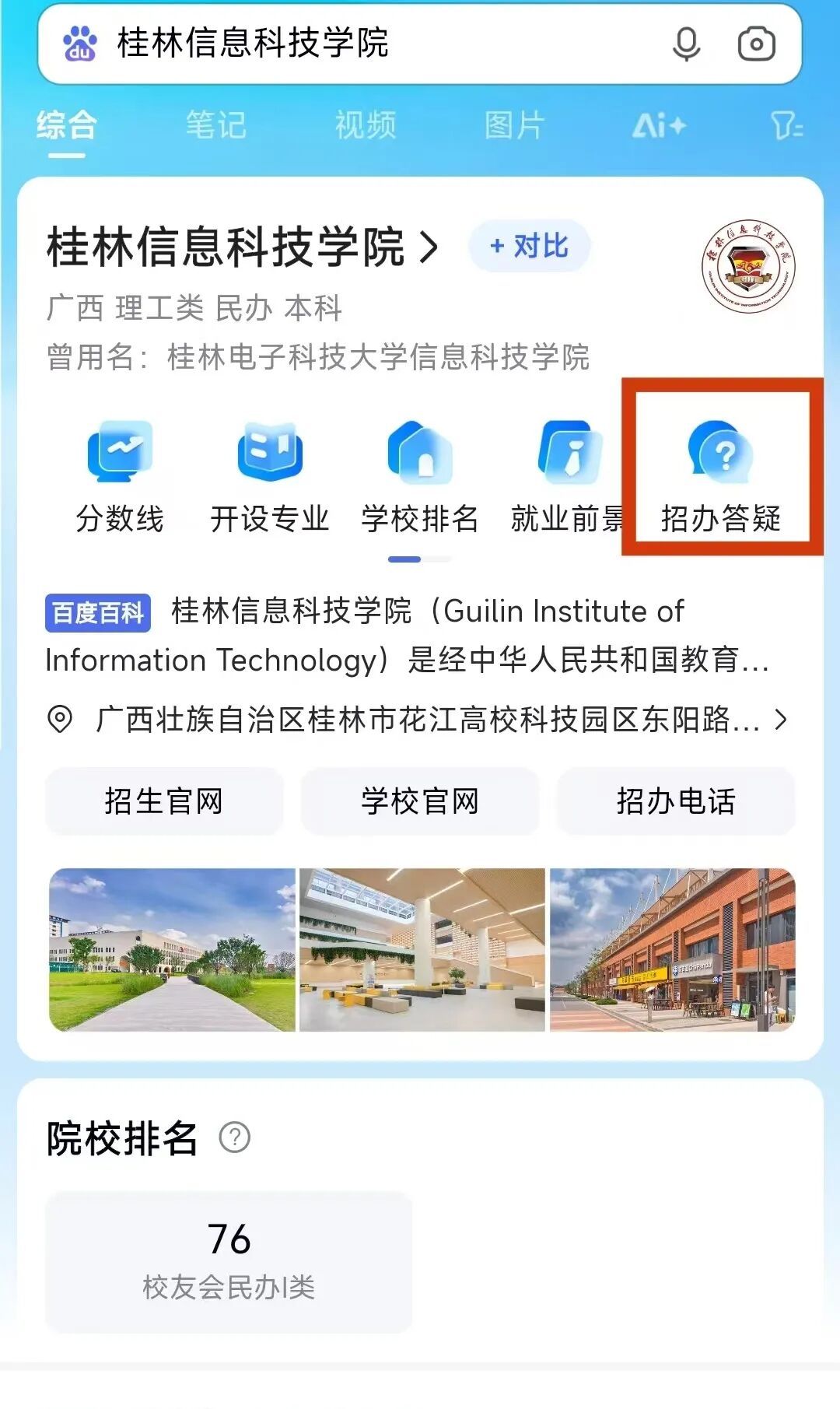Open the Ai+ tab
Viewport: 840px width, 1409px height.
[x=659, y=125]
